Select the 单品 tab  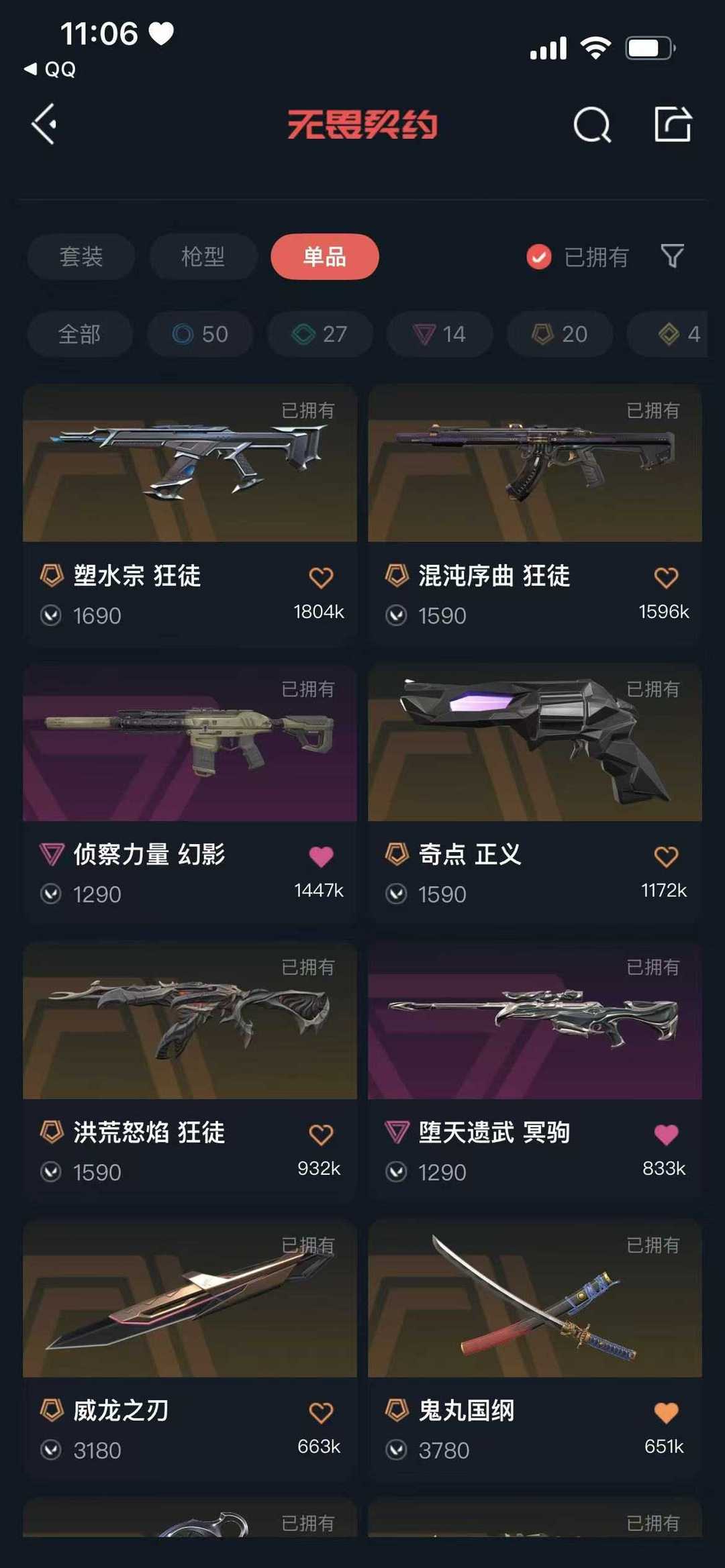click(x=325, y=257)
